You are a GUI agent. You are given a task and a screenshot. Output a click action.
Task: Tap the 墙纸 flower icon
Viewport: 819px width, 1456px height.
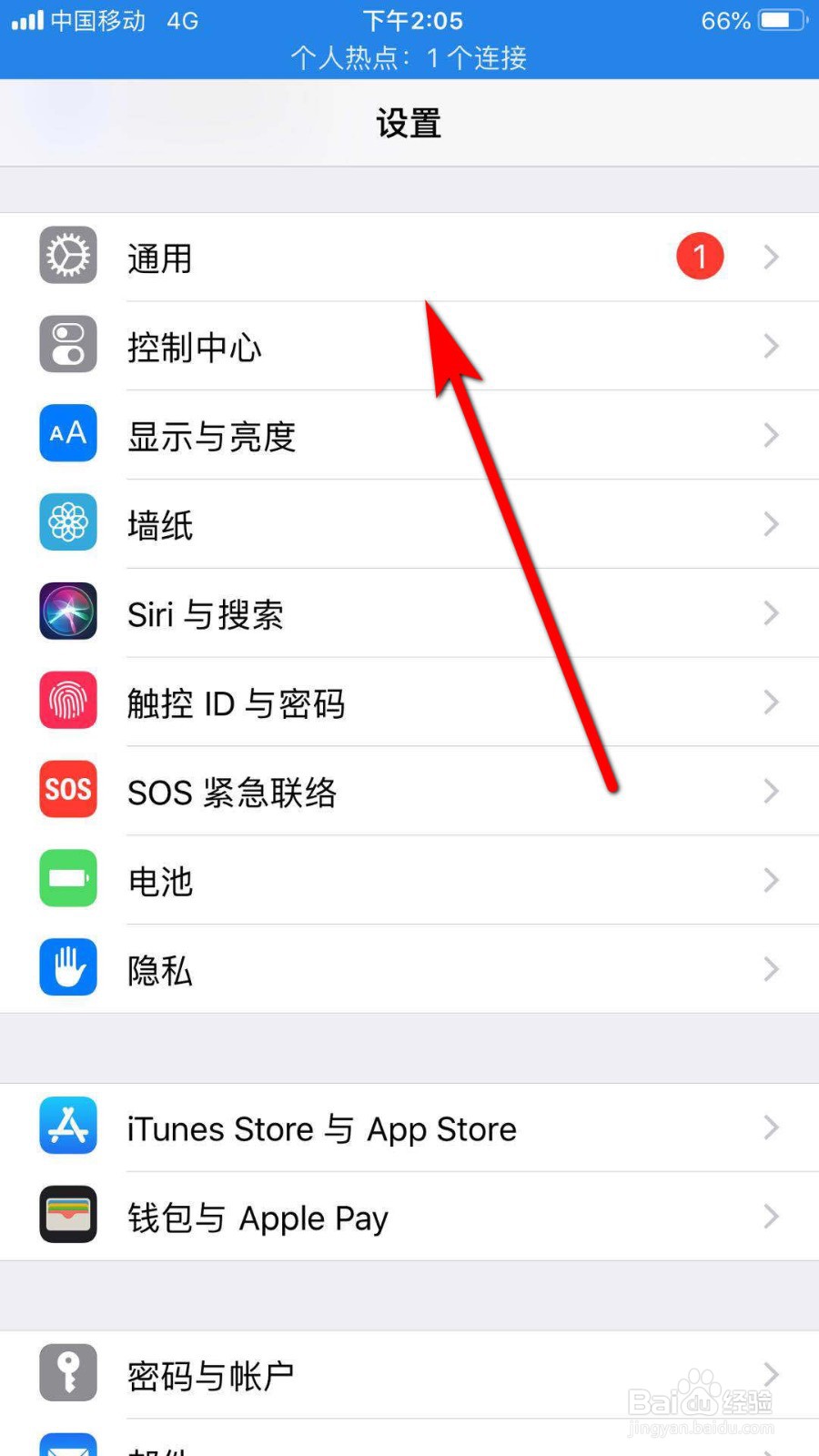[67, 522]
